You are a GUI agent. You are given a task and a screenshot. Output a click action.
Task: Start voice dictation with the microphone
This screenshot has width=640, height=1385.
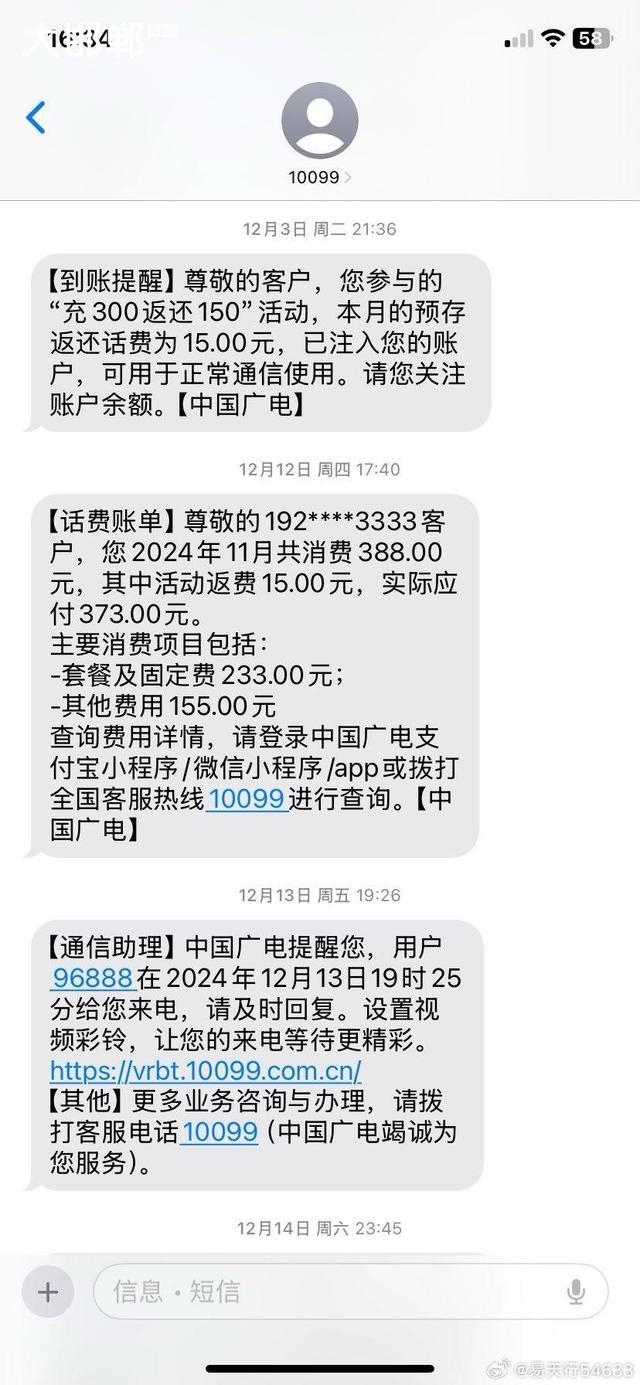pos(576,1292)
